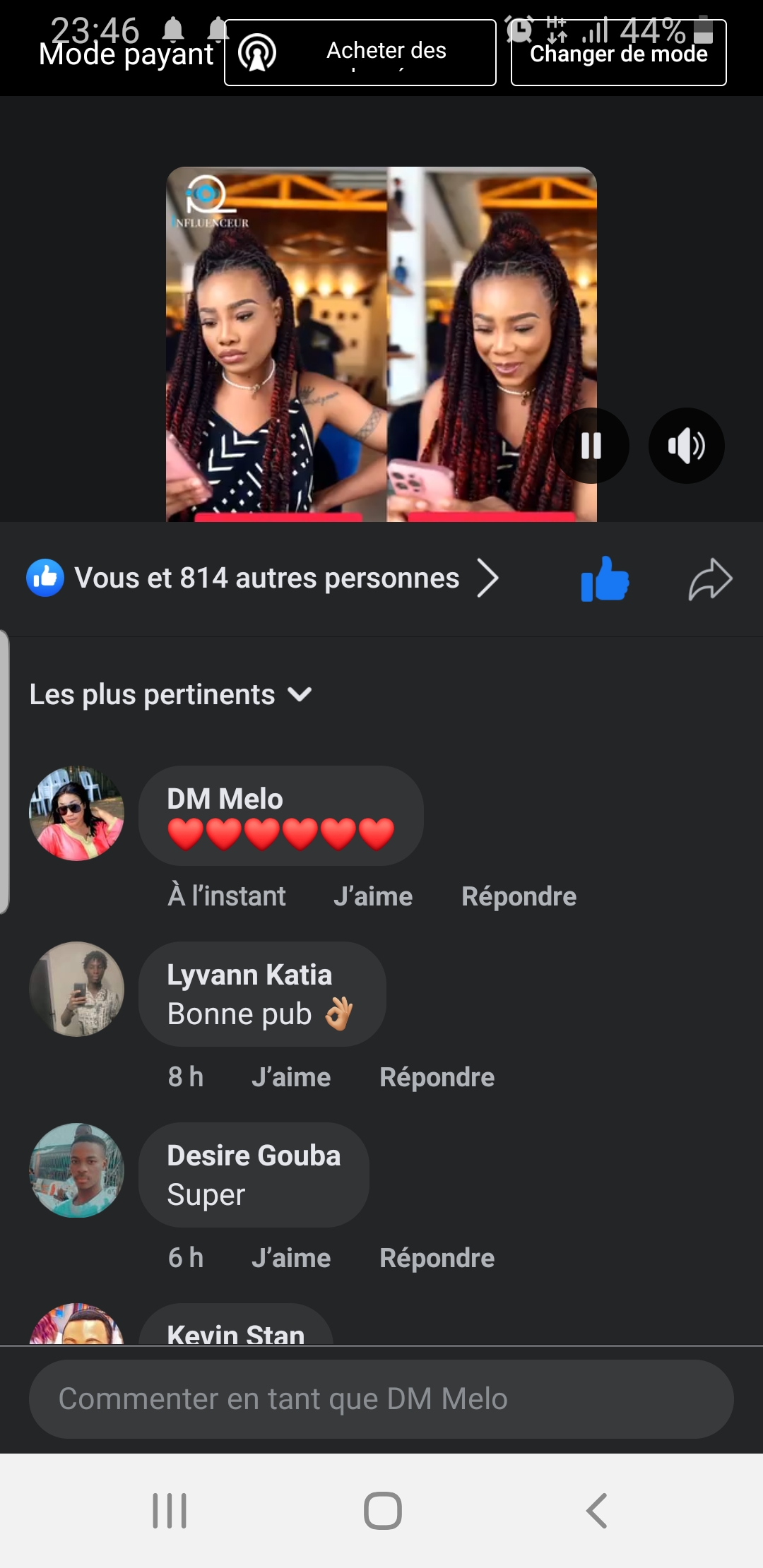The height and width of the screenshot is (1568, 763).
Task: View people who reacted to the post
Action: tap(266, 578)
